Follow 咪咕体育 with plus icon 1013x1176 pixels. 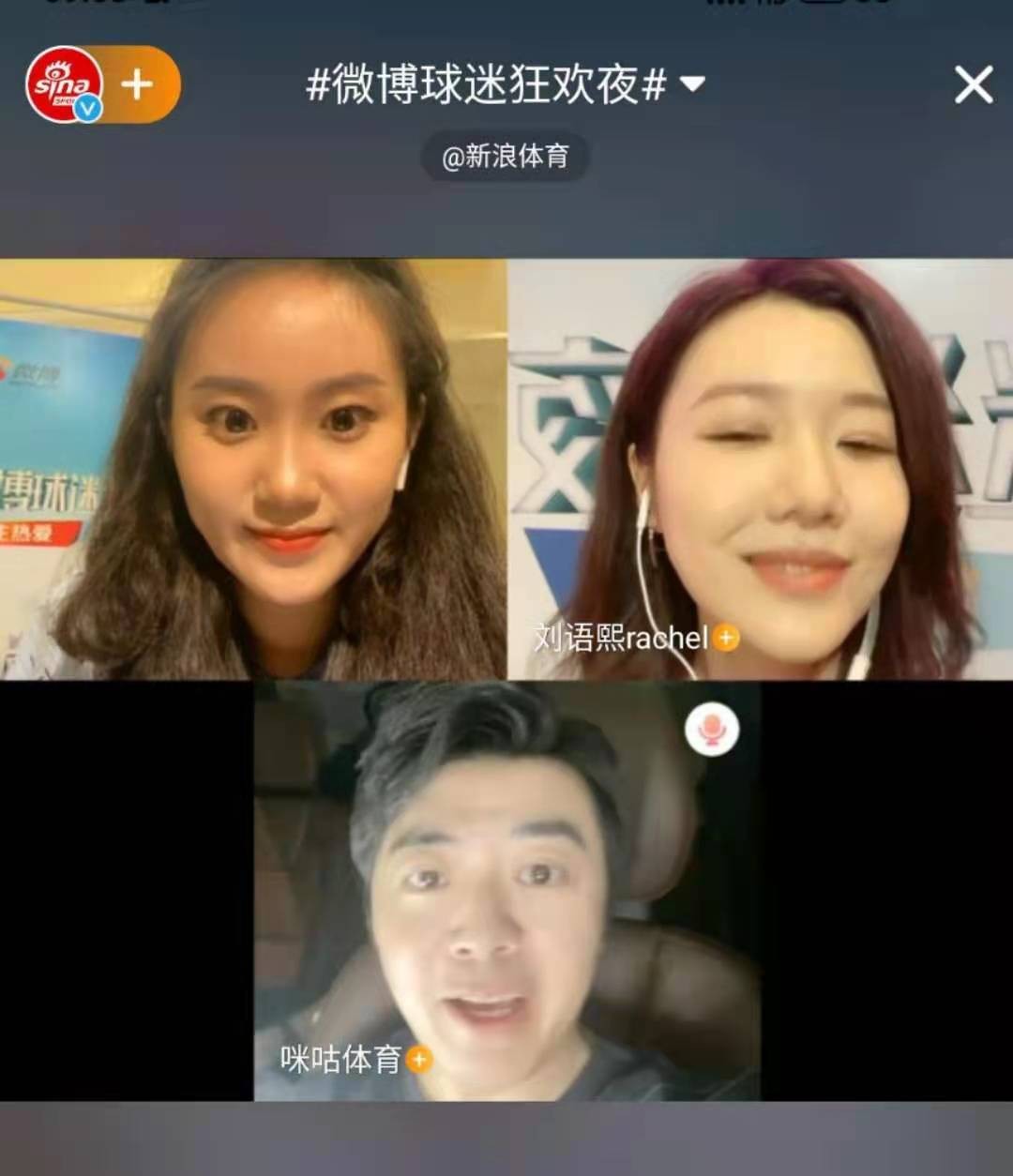coord(419,1061)
